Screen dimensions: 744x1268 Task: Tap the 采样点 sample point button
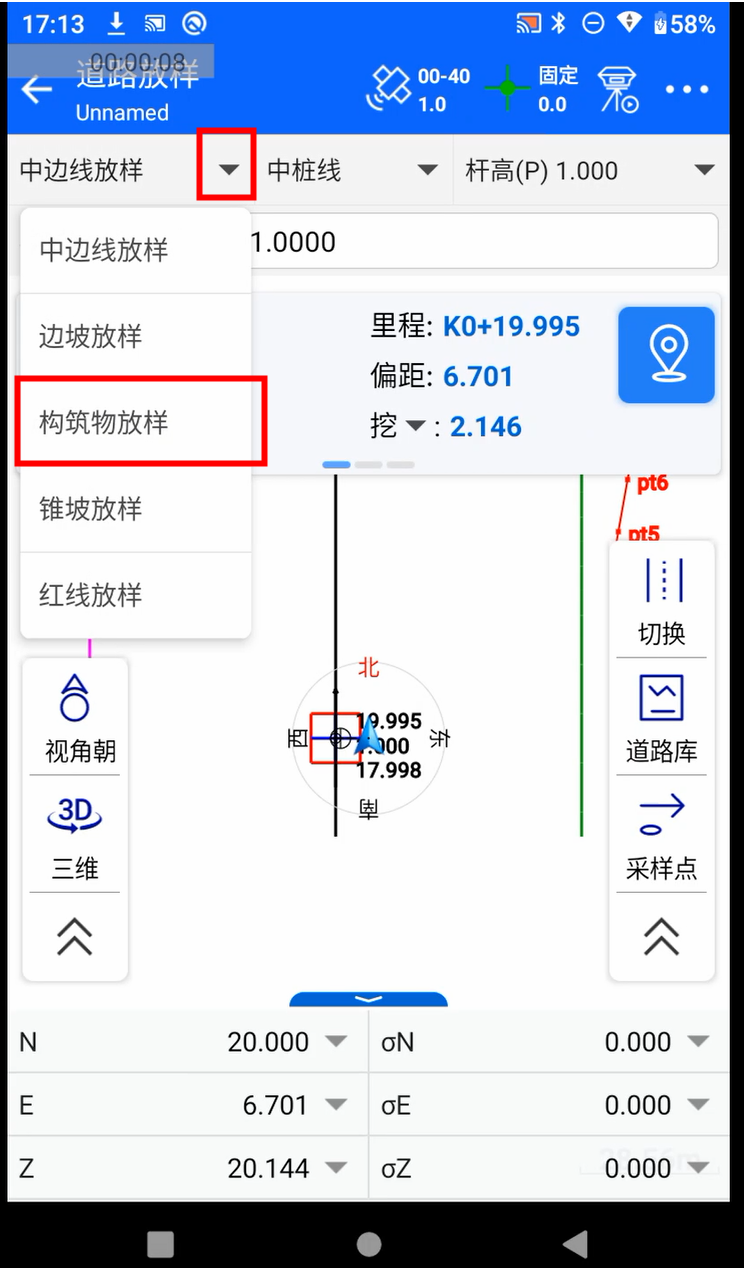point(662,836)
